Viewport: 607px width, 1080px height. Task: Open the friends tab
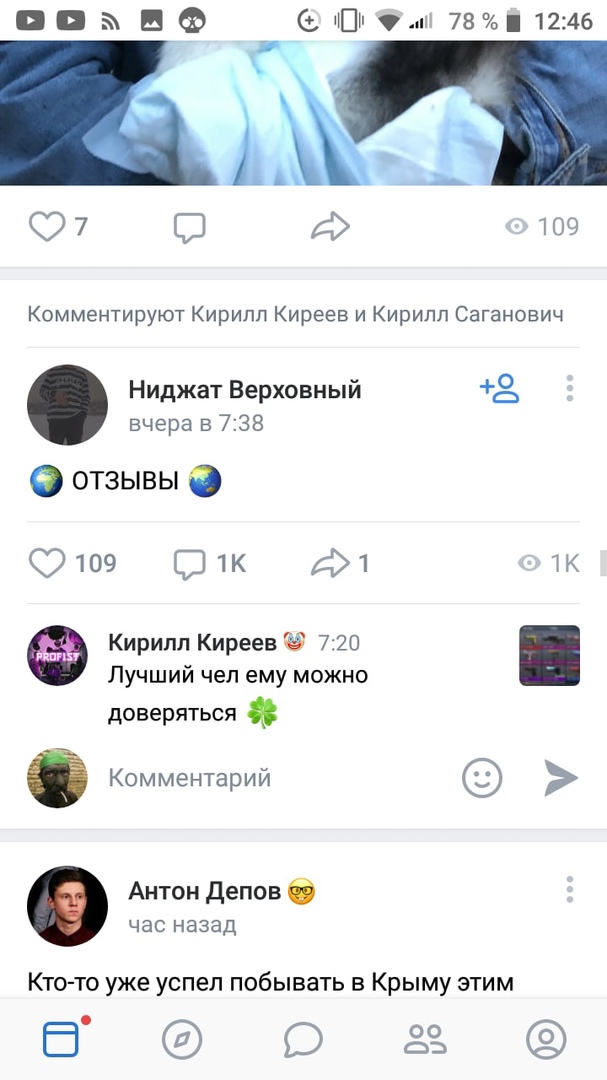425,1040
